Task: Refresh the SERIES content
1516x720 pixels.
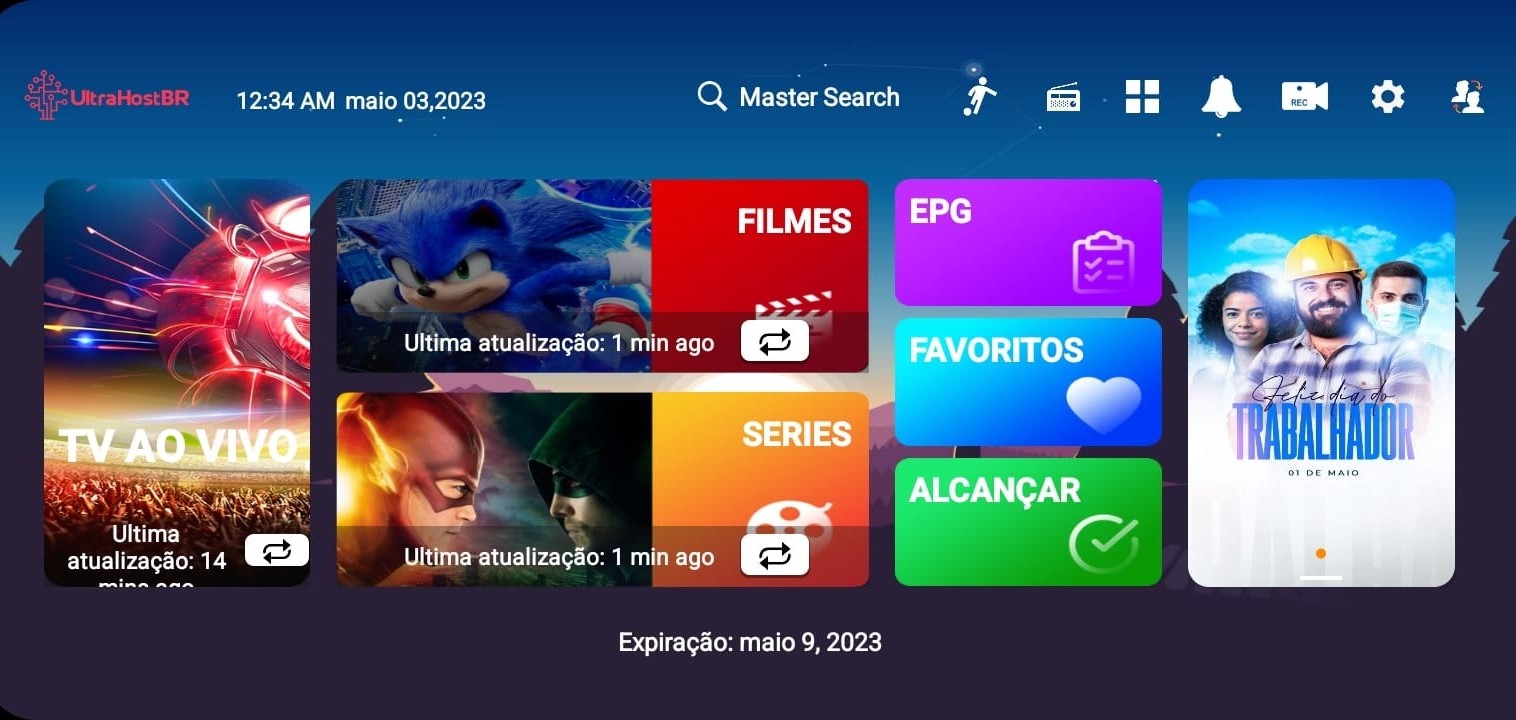Action: (x=774, y=555)
